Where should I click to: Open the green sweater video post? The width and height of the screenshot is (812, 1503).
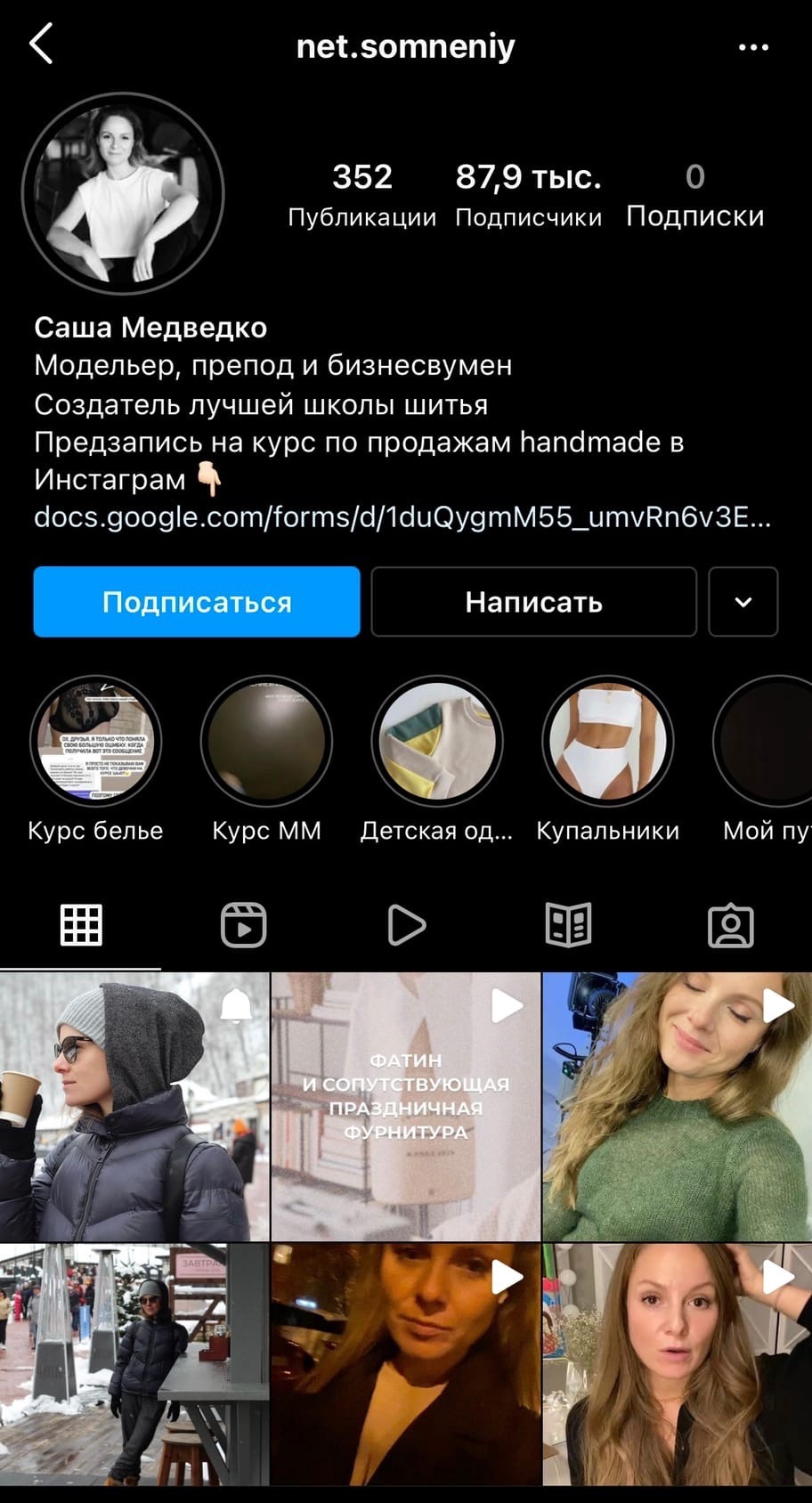pyautogui.click(x=677, y=1106)
